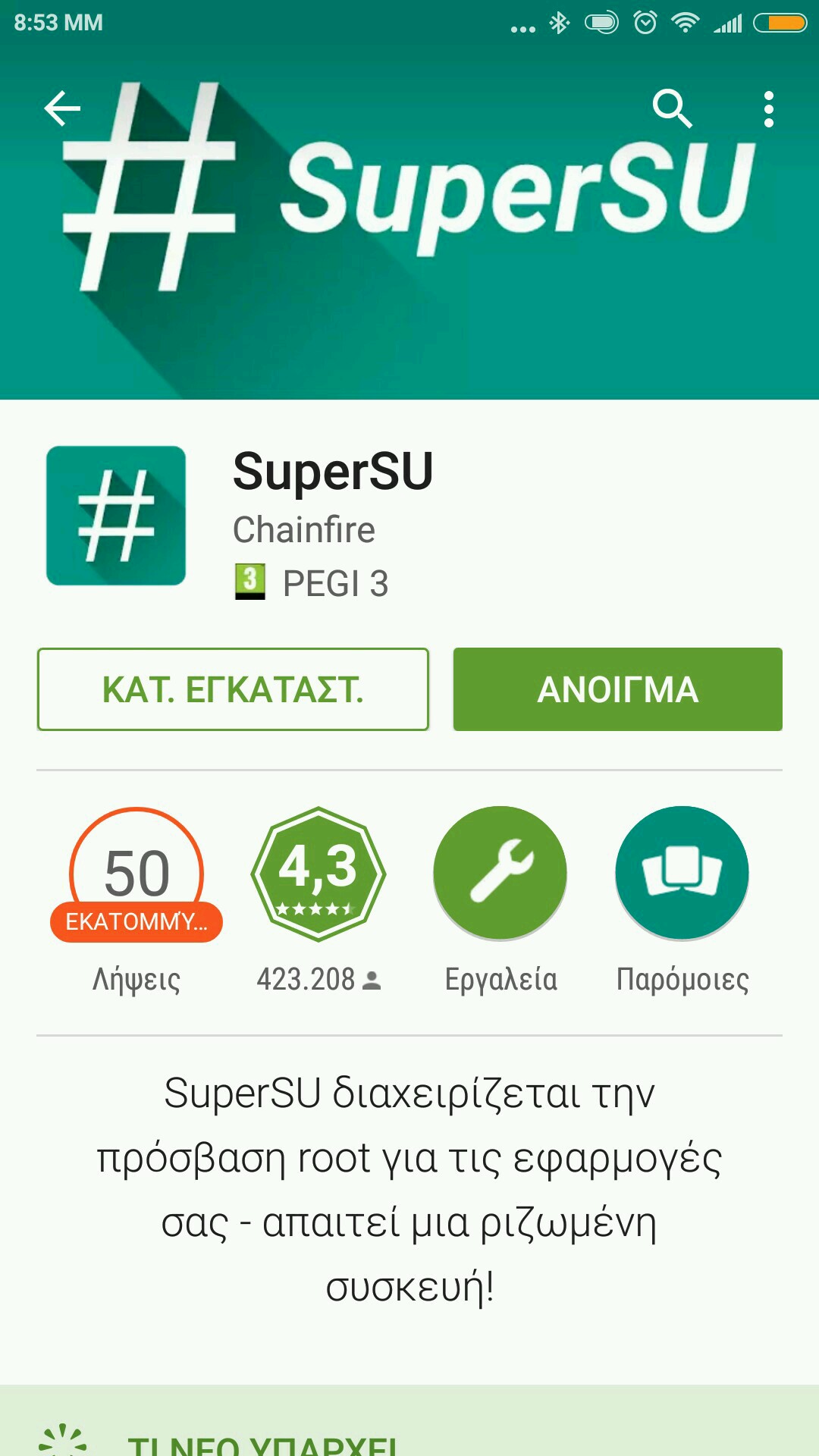Screen dimensions: 819x1456
Task: View the 4,3 rating badge
Action: pos(318,874)
